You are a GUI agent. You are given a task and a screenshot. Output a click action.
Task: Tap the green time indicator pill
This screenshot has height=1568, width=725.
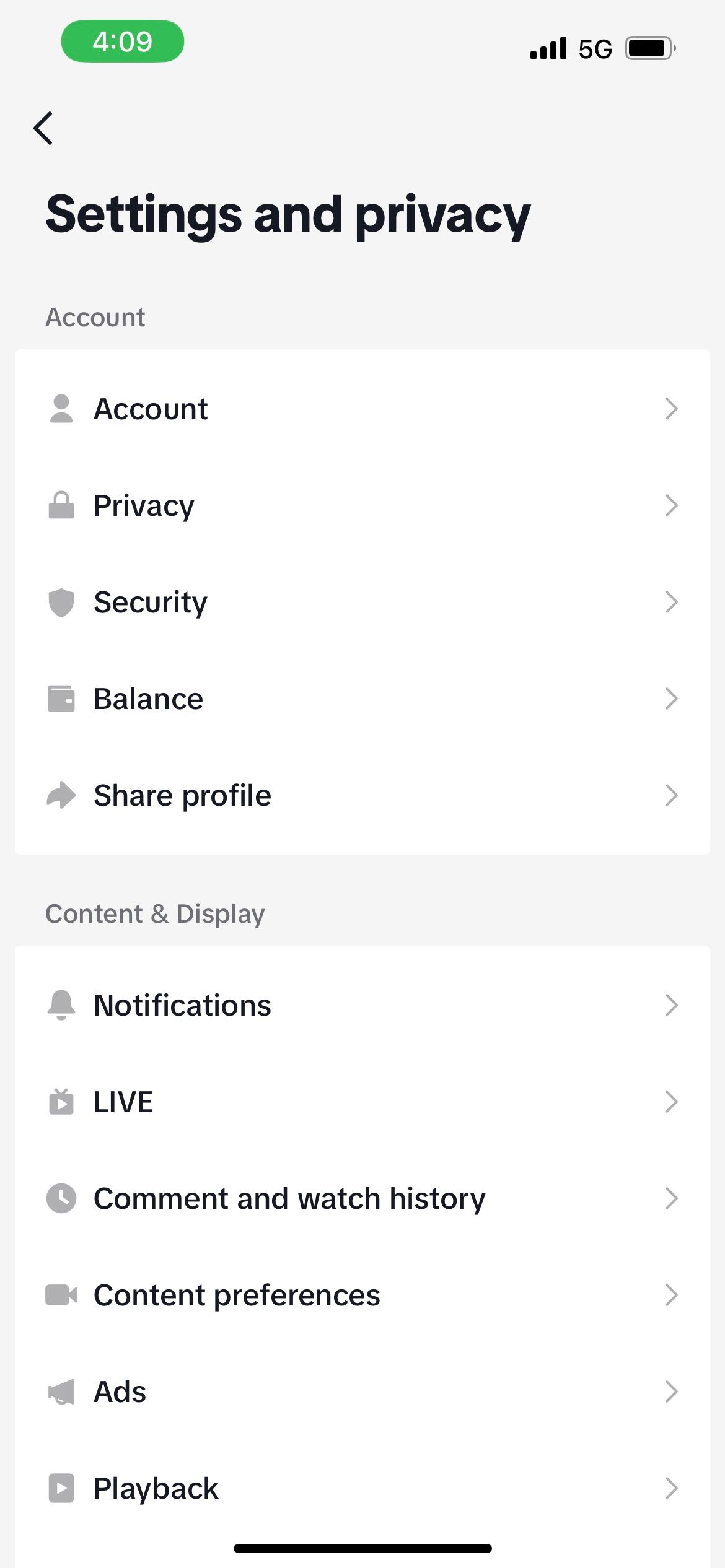tap(121, 41)
